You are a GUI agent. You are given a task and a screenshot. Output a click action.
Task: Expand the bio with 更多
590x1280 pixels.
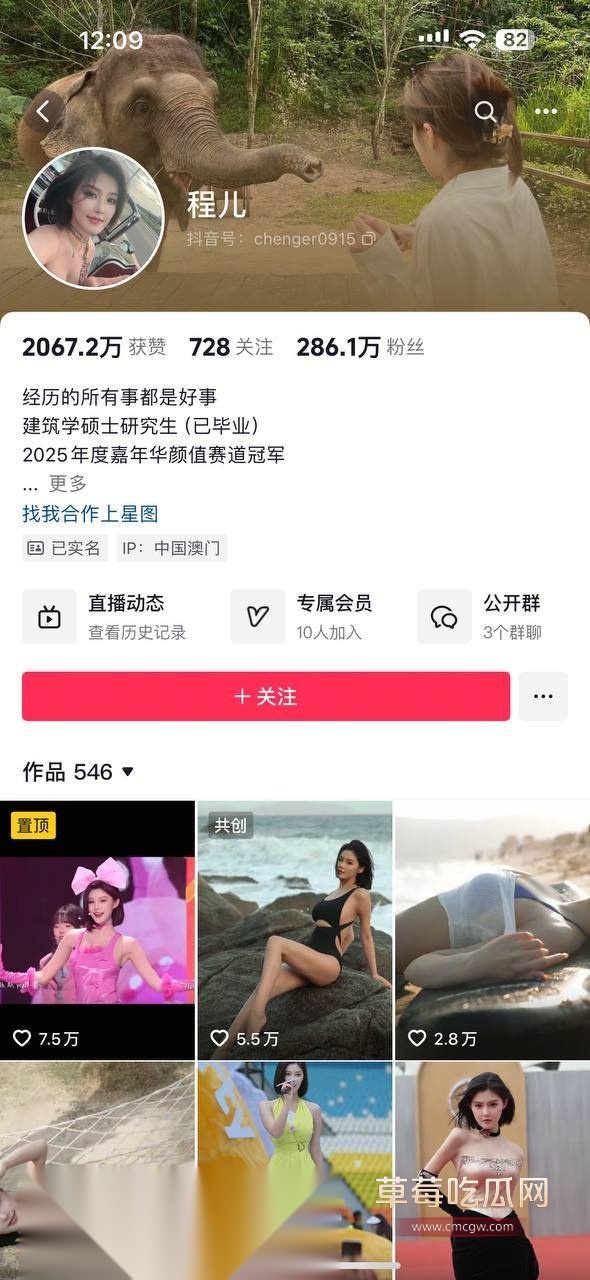tap(68, 483)
